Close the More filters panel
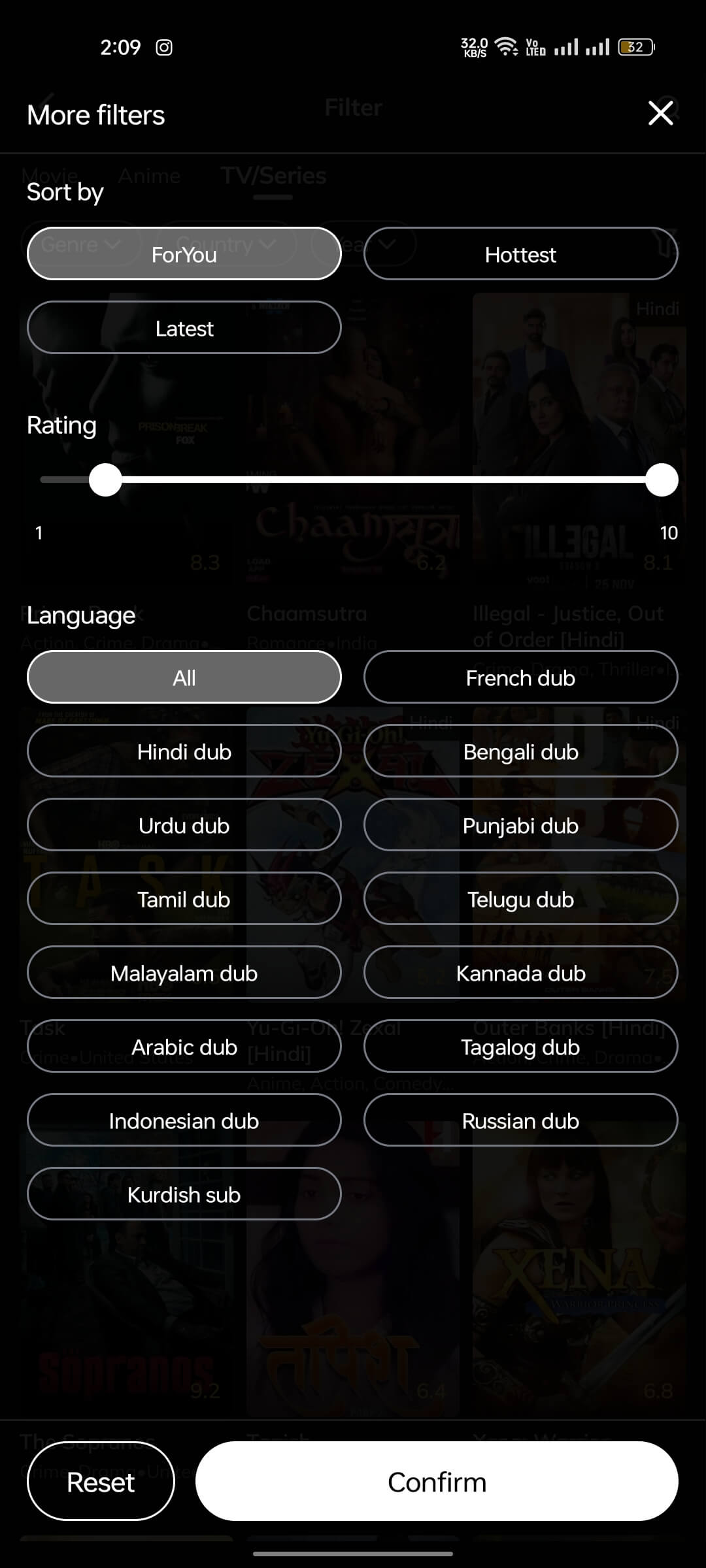706x1568 pixels. point(660,113)
